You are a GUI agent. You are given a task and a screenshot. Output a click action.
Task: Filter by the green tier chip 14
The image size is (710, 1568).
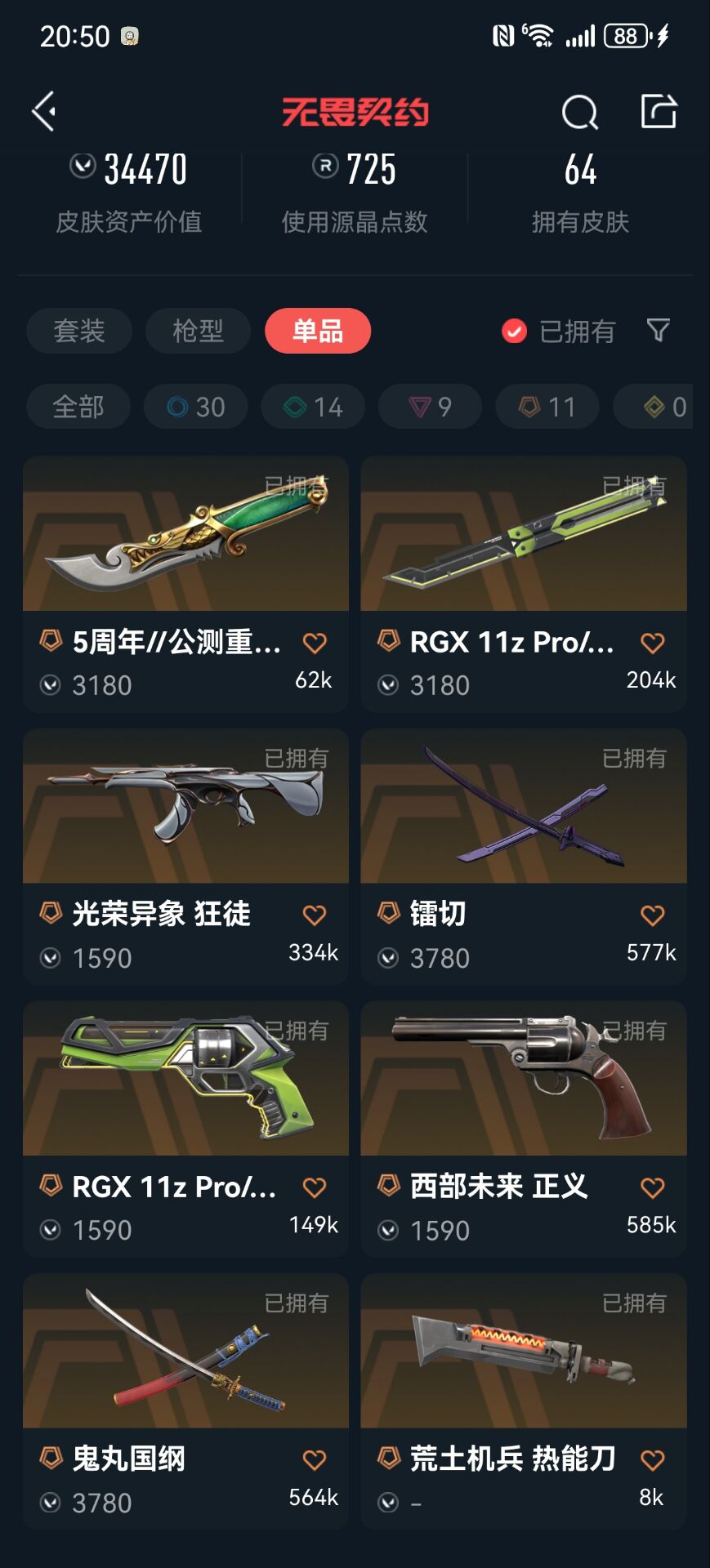coord(313,407)
